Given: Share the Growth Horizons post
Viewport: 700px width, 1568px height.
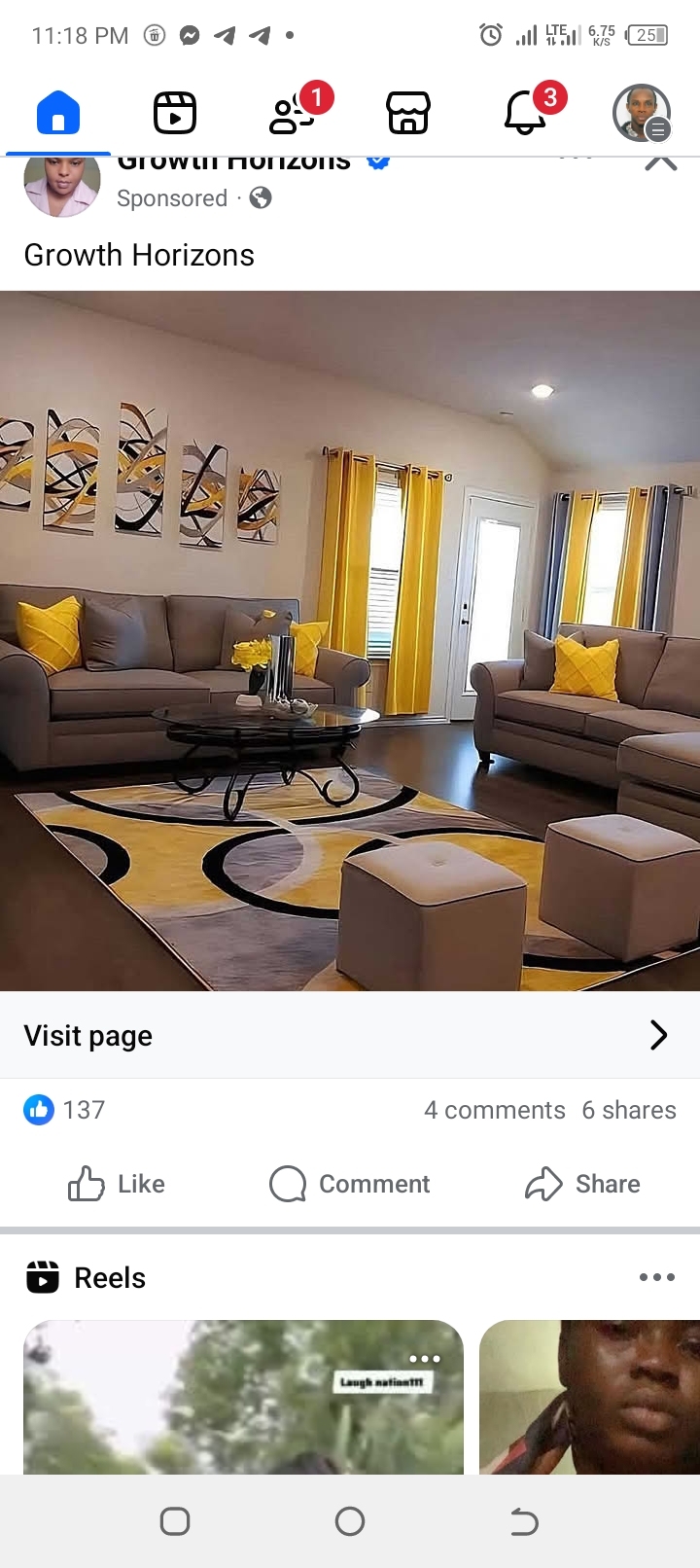Looking at the screenshot, I should (581, 1184).
